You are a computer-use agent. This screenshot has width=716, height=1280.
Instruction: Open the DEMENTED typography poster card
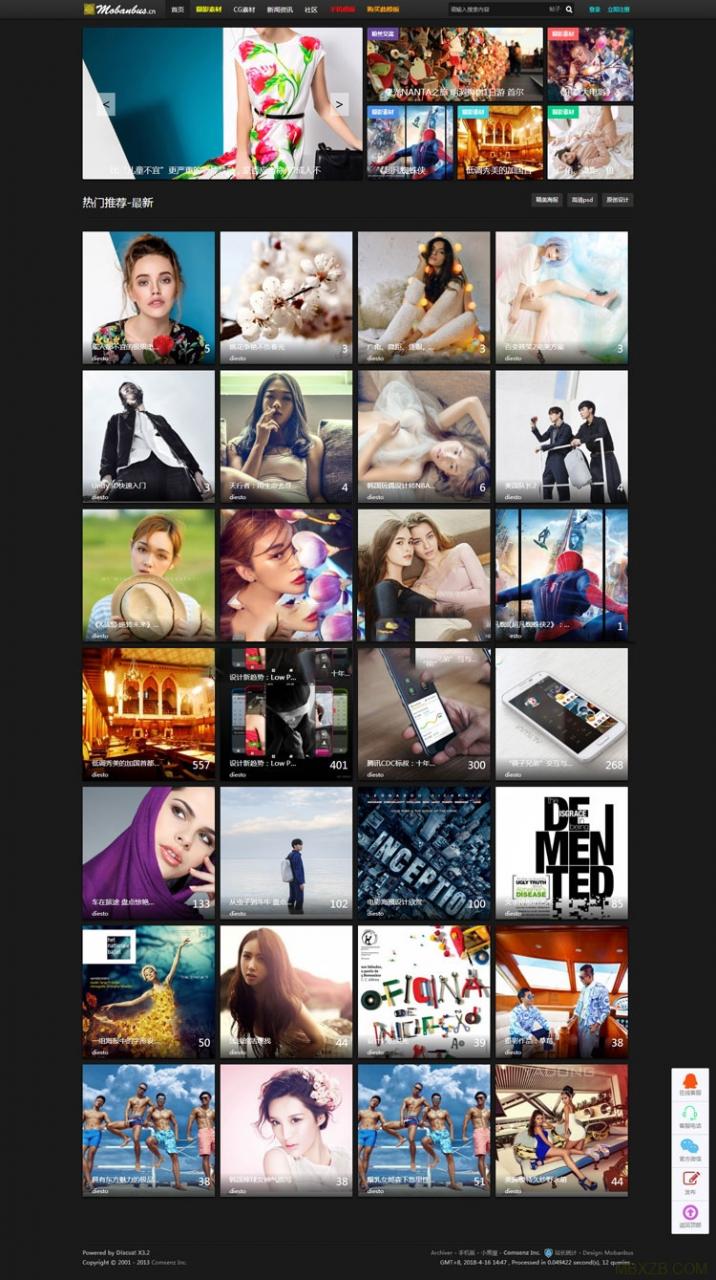[x=561, y=853]
